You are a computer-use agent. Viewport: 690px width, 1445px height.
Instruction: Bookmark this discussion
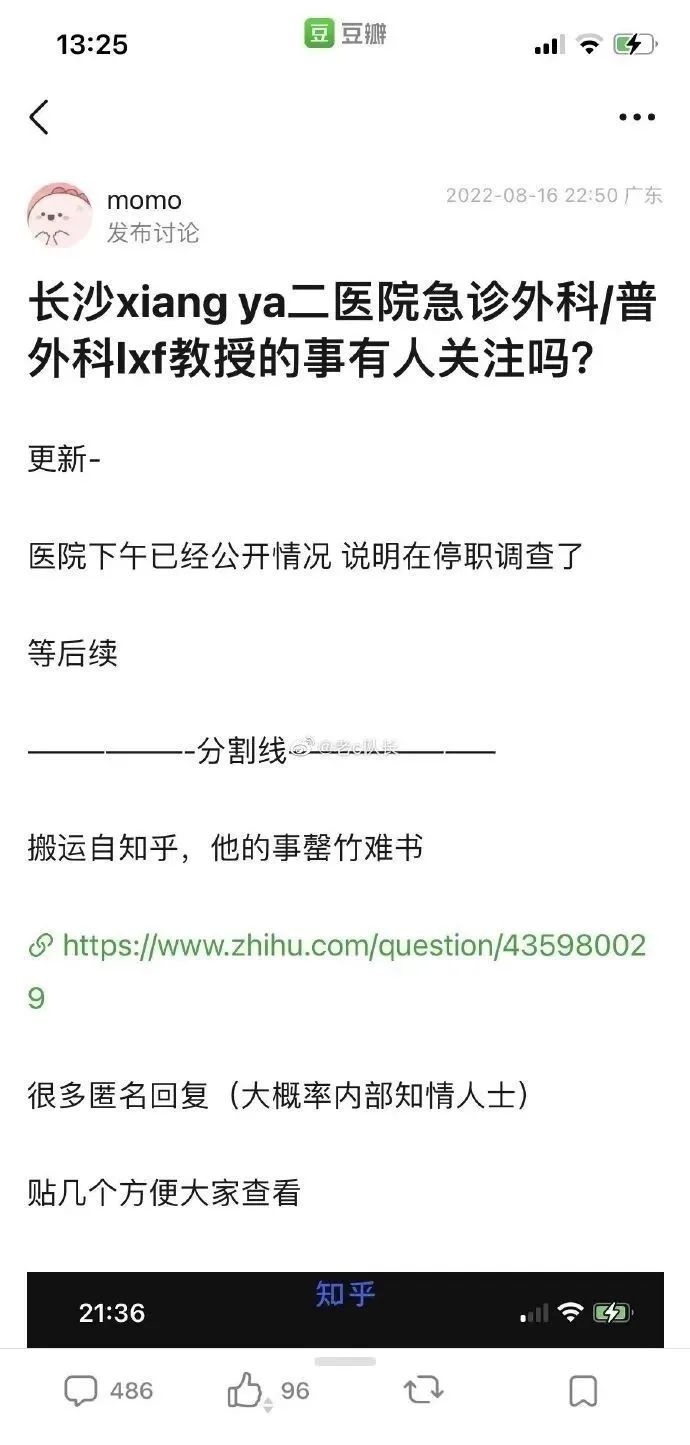(582, 1390)
